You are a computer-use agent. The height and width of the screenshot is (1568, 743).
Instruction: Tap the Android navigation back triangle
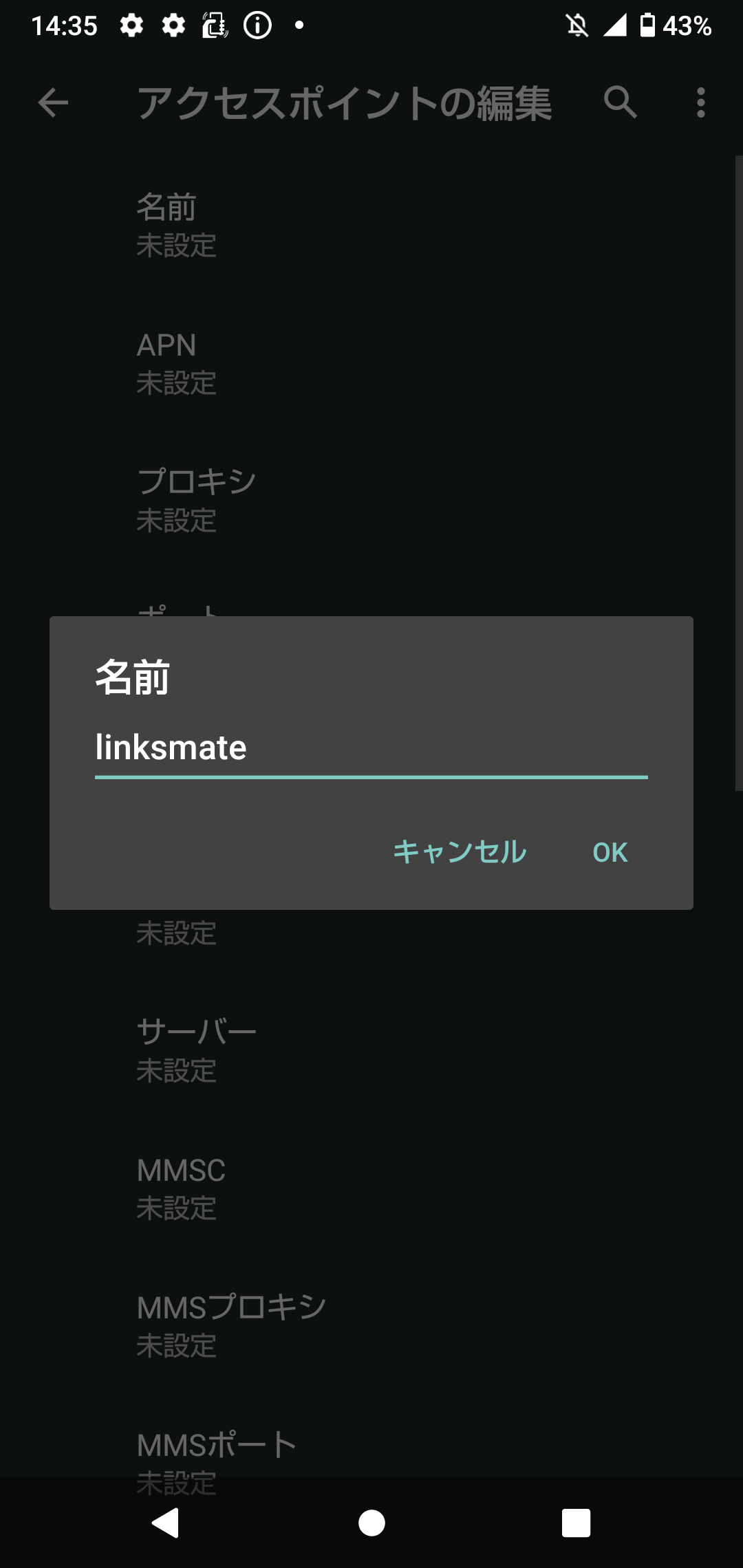[165, 1522]
